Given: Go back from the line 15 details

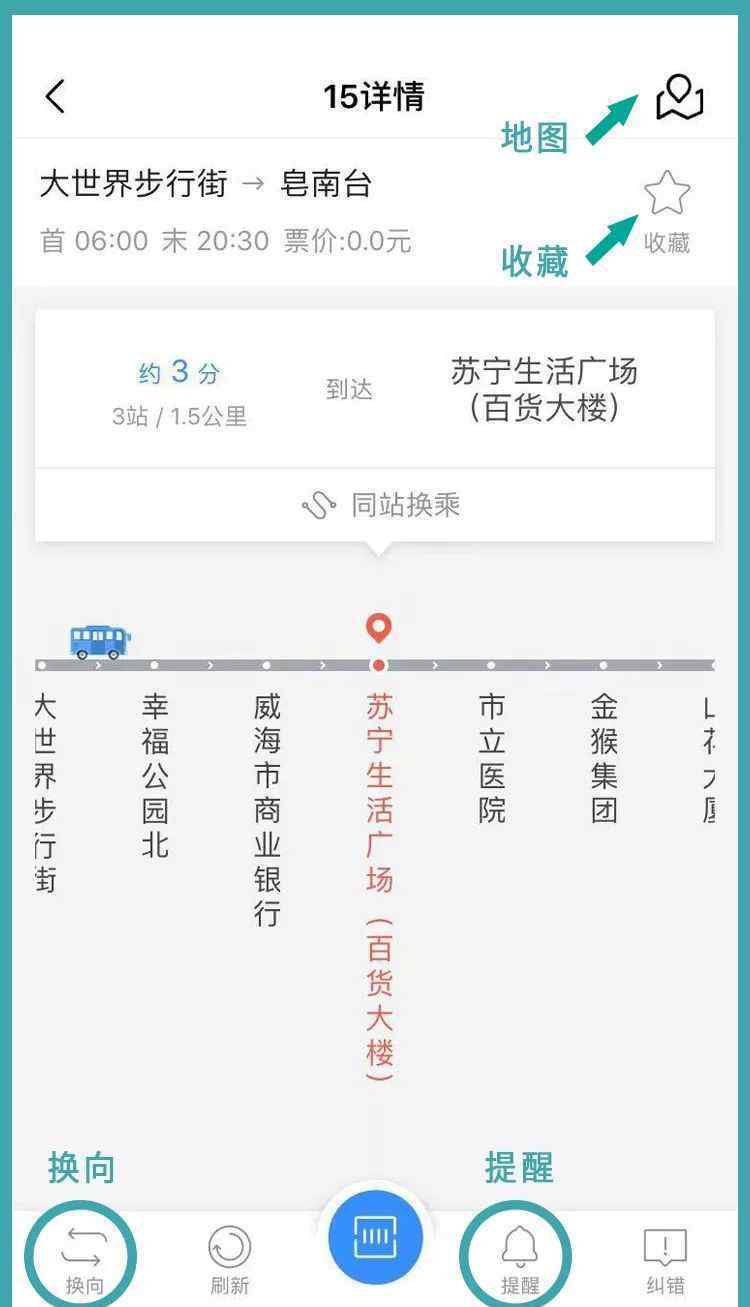Looking at the screenshot, I should (55, 97).
